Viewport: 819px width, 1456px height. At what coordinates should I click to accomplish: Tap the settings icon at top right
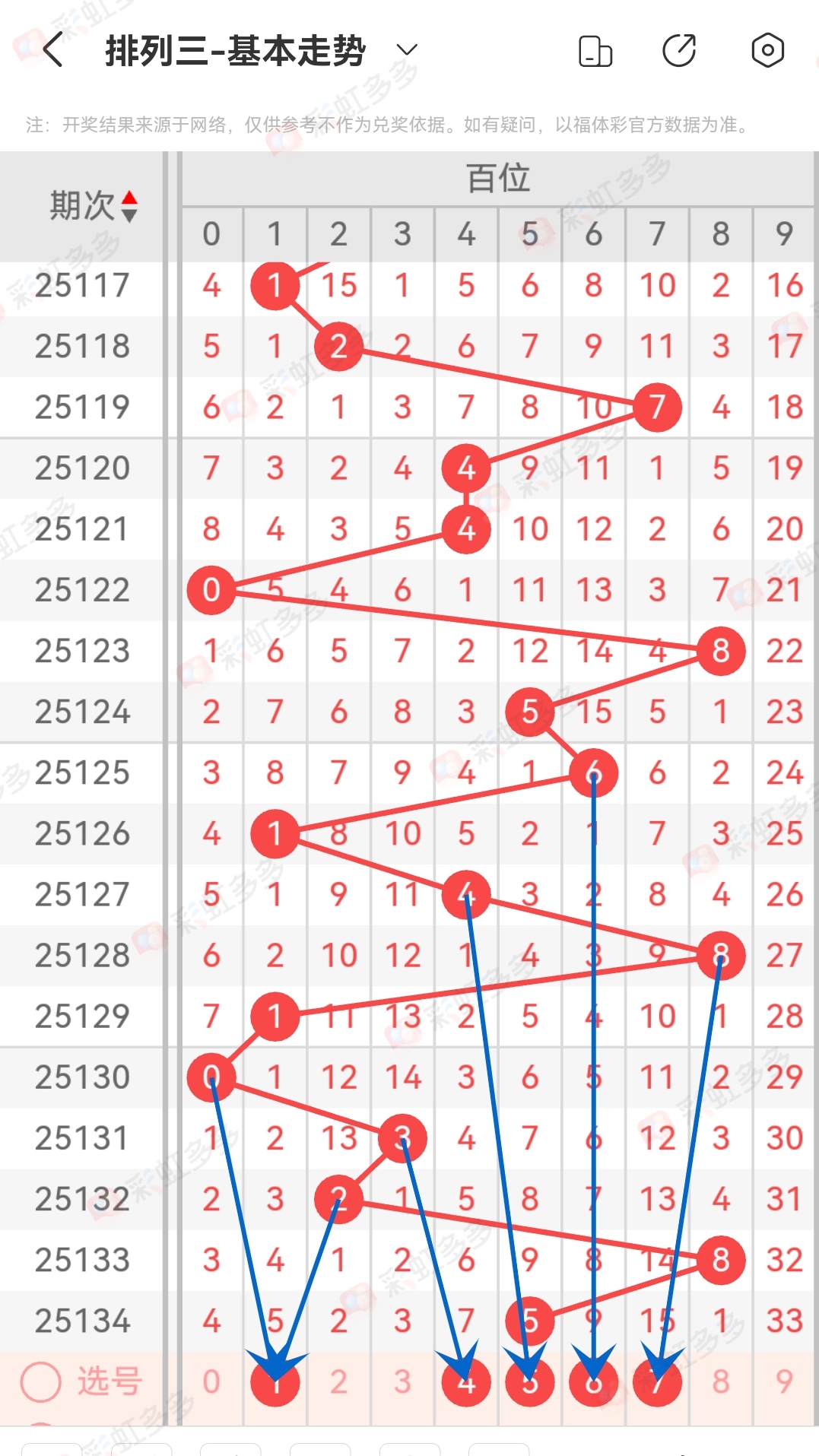[x=767, y=50]
